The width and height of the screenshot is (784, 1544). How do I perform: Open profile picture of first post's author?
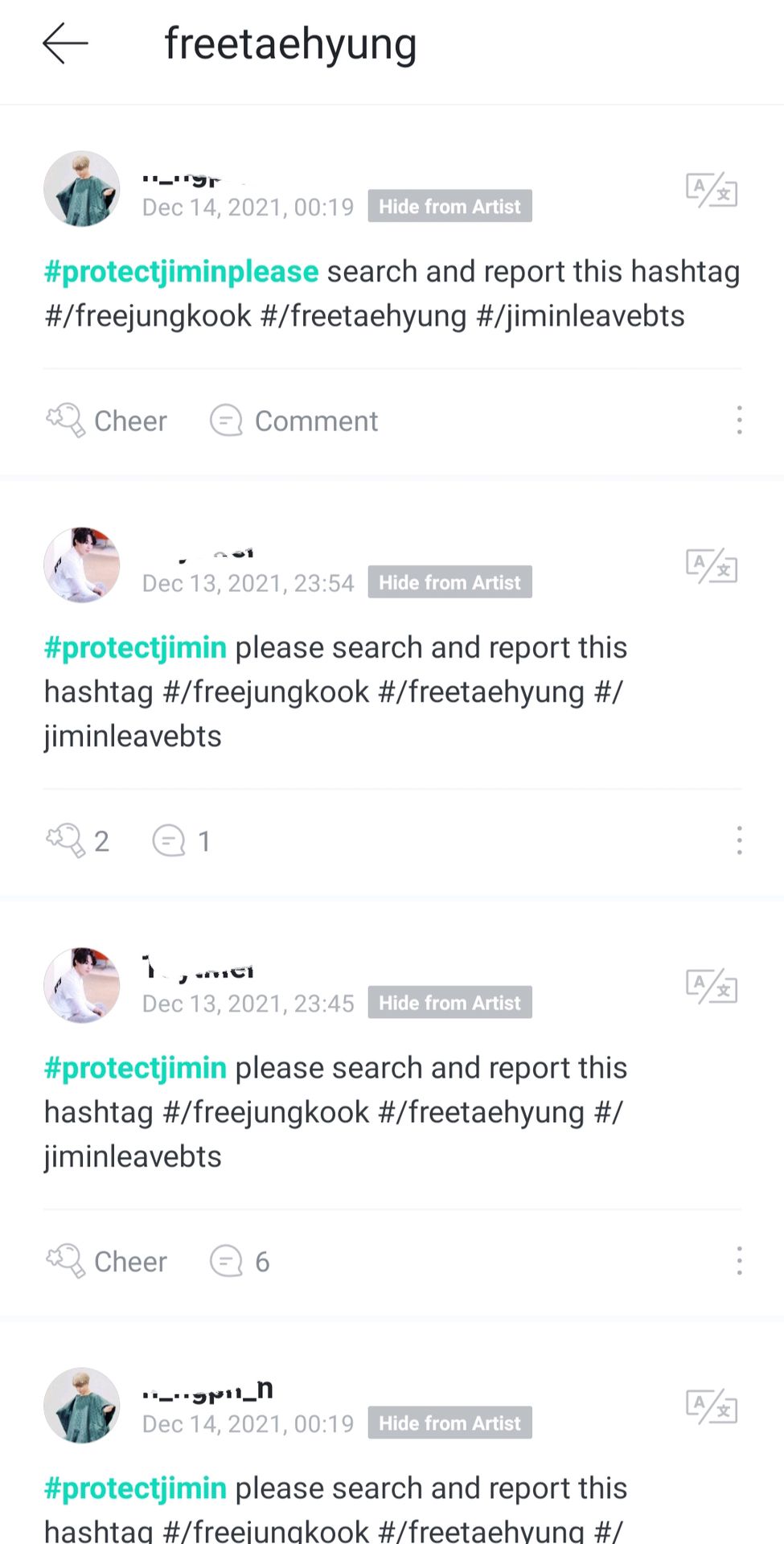[x=81, y=189]
